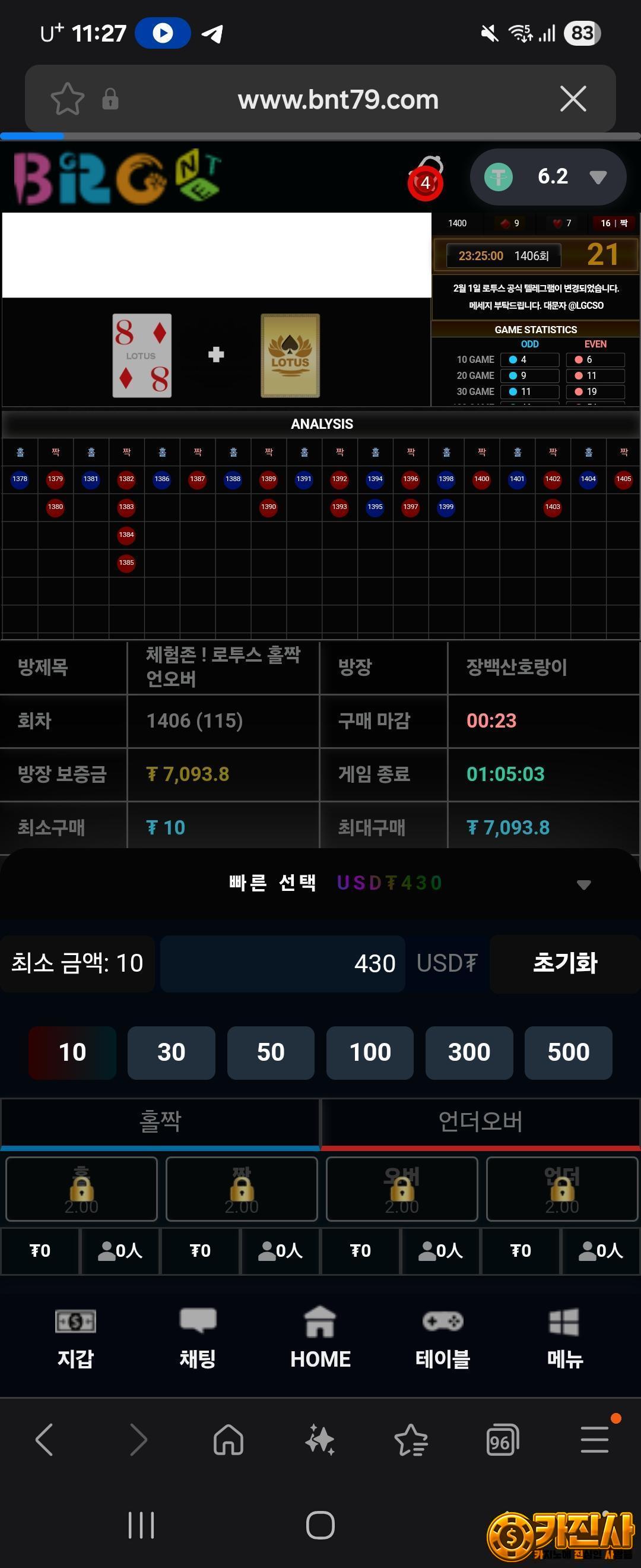The height and width of the screenshot is (1568, 641).
Task: Add 500 using the amount chip
Action: (568, 1052)
